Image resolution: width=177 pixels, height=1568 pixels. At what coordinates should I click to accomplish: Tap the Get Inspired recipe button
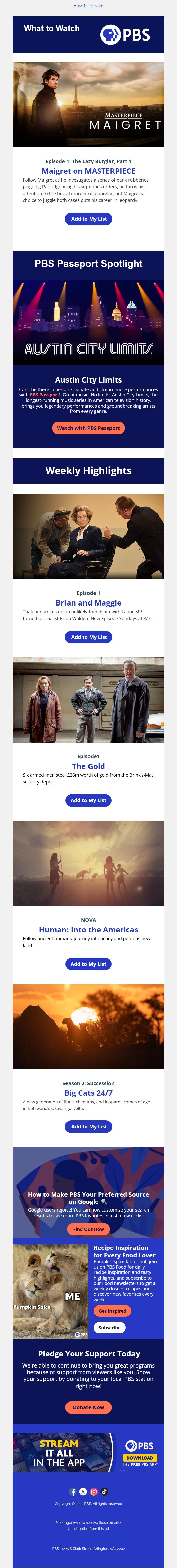(x=112, y=1311)
